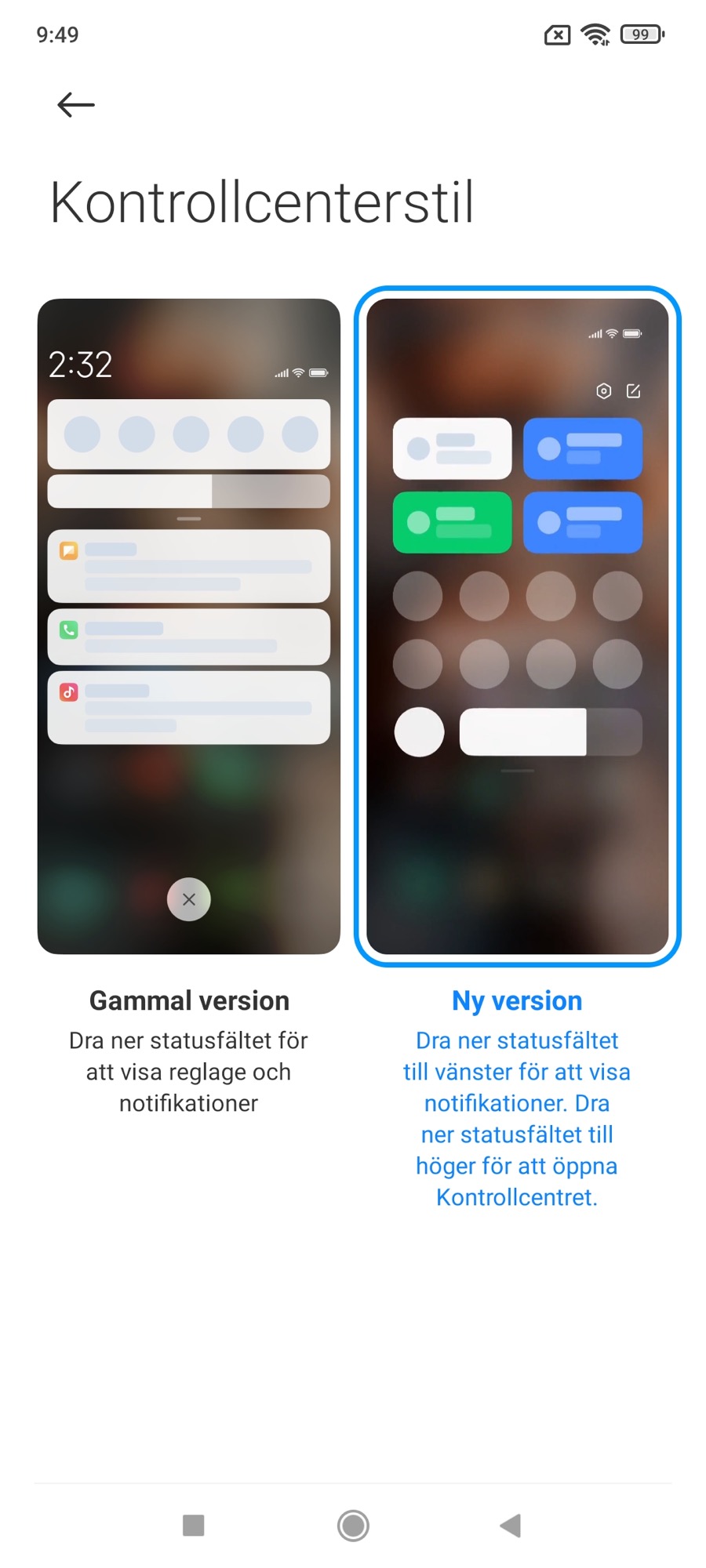The image size is (706, 1568).
Task: Tap the system home button
Action: [x=353, y=1525]
